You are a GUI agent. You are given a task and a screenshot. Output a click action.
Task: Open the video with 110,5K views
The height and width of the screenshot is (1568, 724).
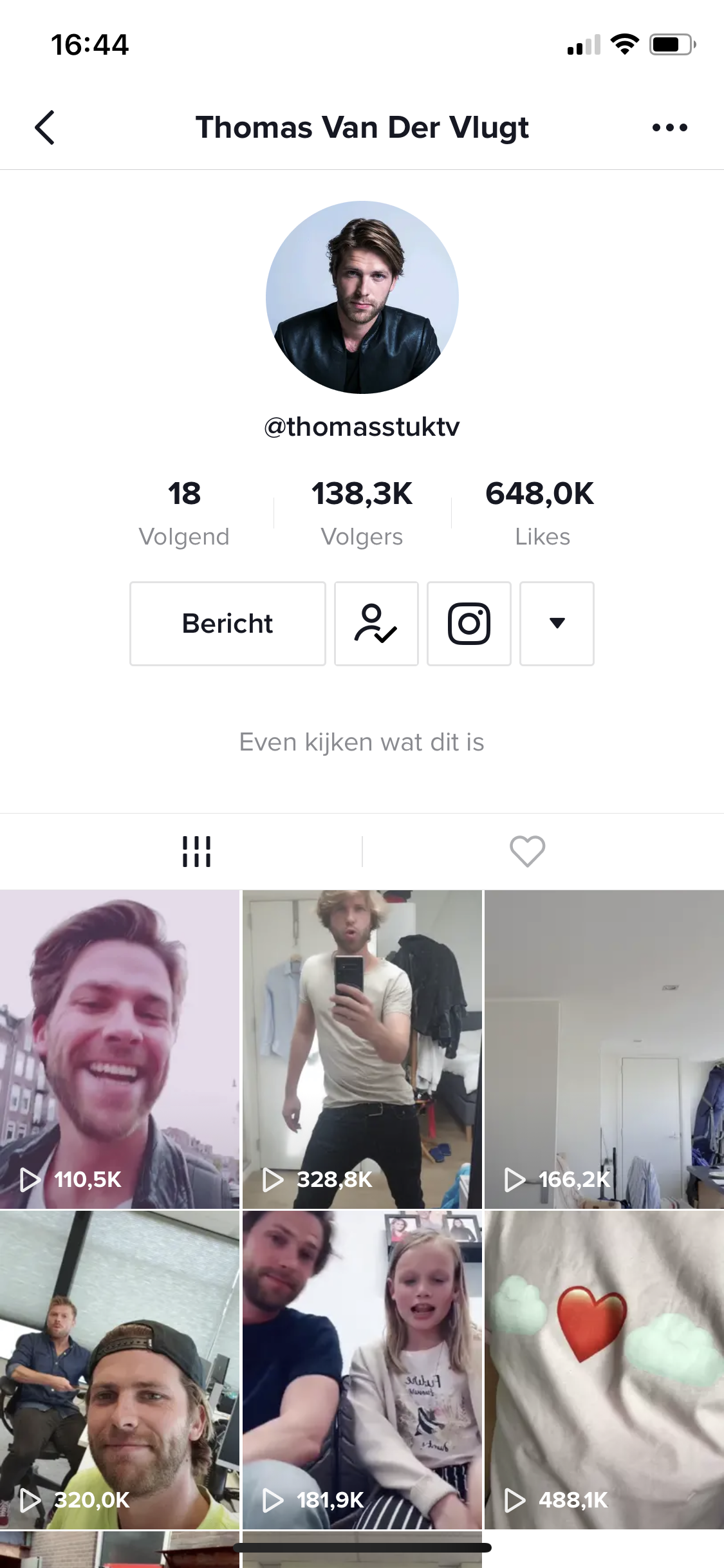[120, 1049]
